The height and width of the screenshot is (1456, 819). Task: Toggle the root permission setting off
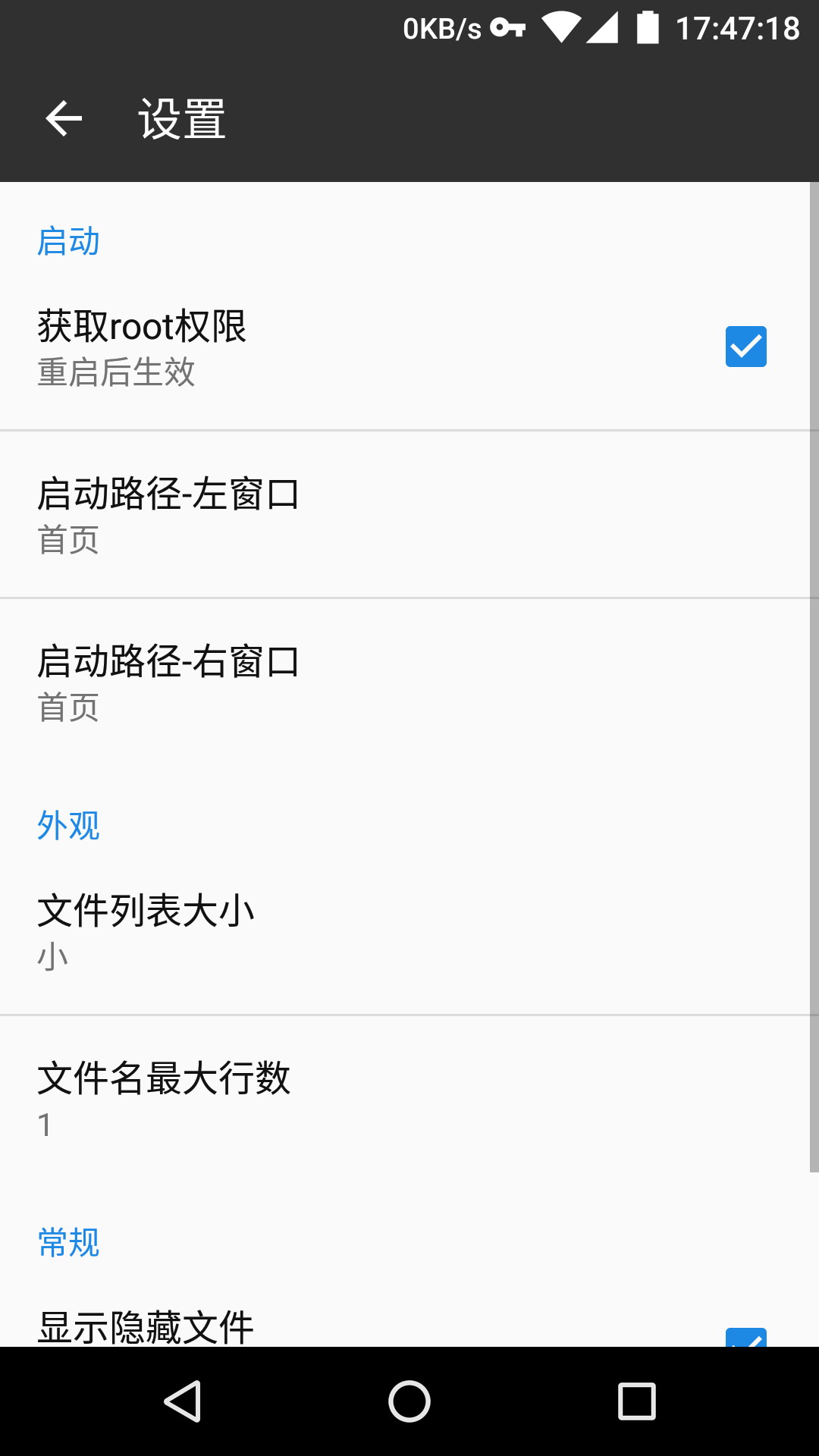click(747, 346)
